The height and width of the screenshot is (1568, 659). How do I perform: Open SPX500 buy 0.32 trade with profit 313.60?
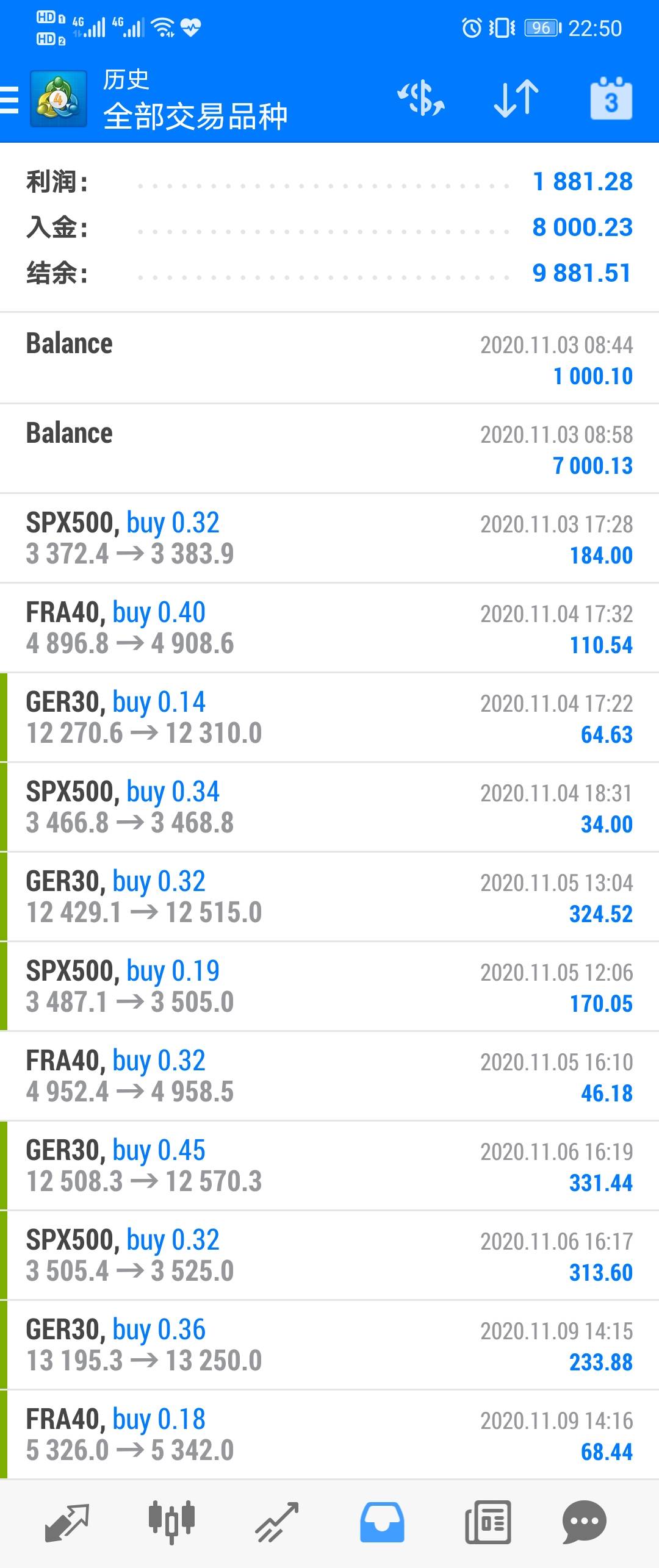(x=329, y=1256)
